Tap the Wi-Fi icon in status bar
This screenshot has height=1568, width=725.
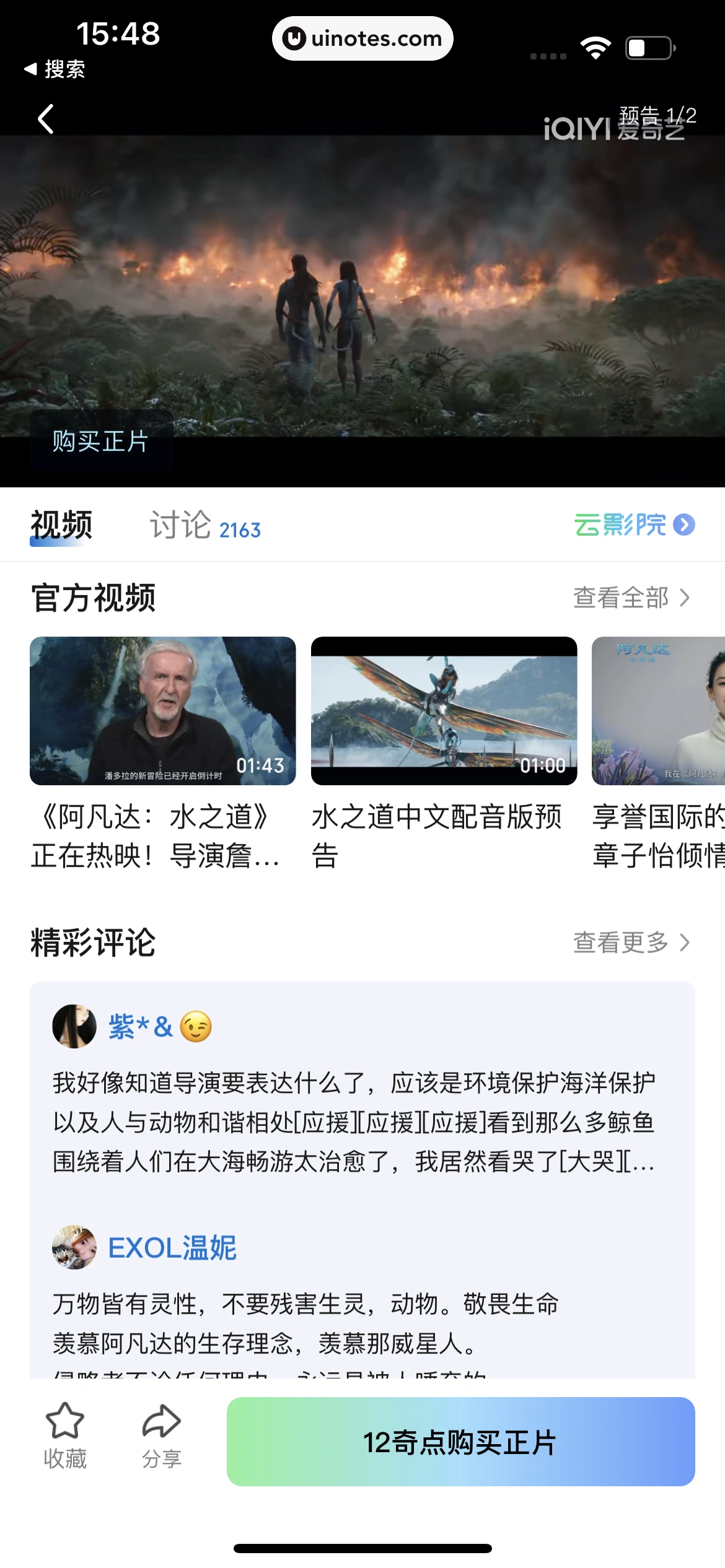596,46
